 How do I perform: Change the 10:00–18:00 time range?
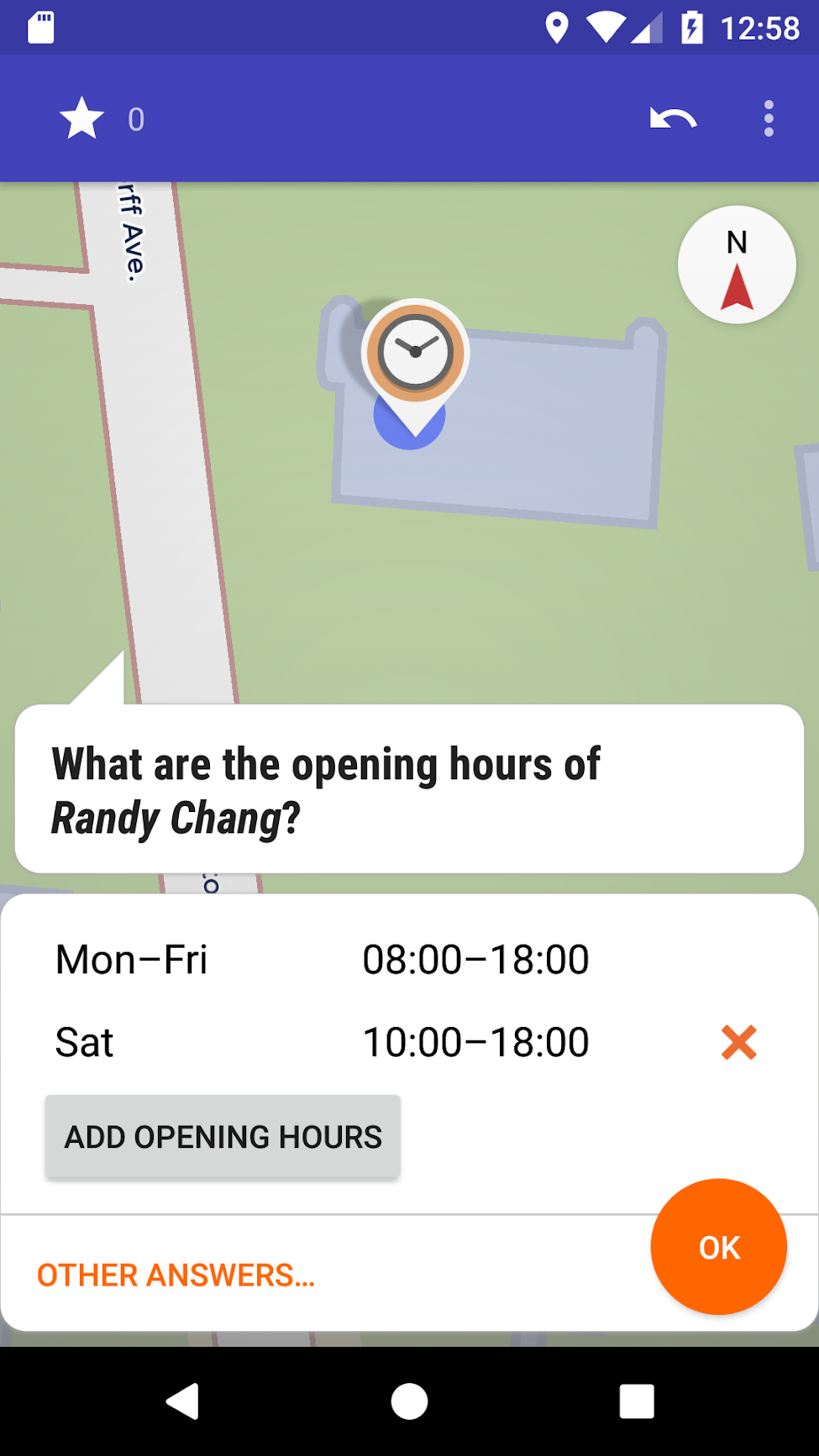(x=475, y=1043)
